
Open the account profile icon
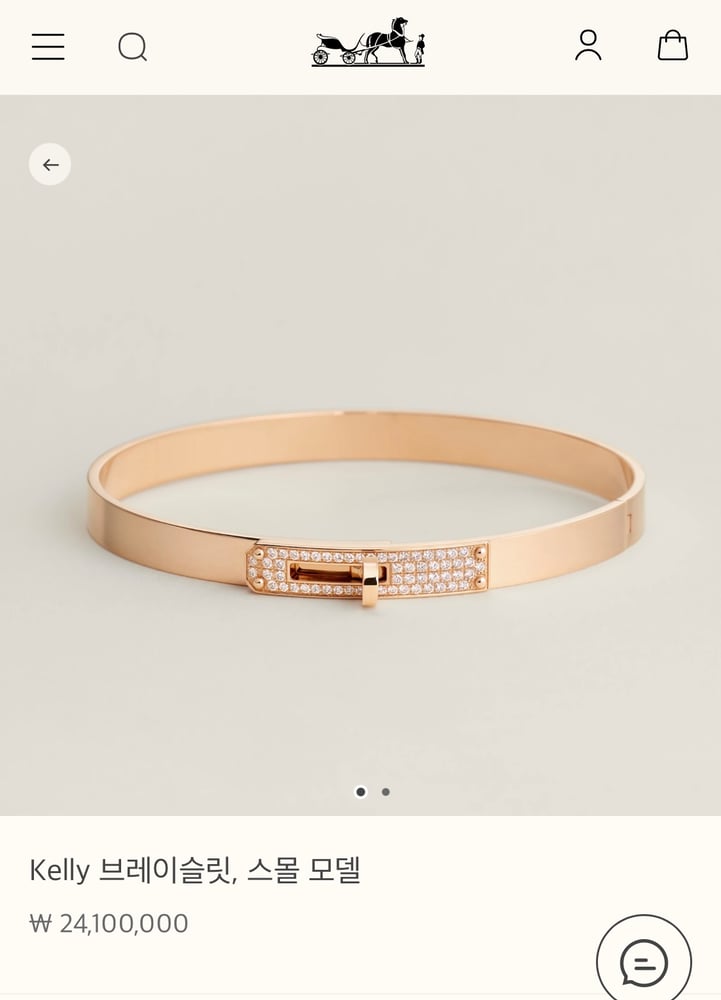tap(588, 45)
